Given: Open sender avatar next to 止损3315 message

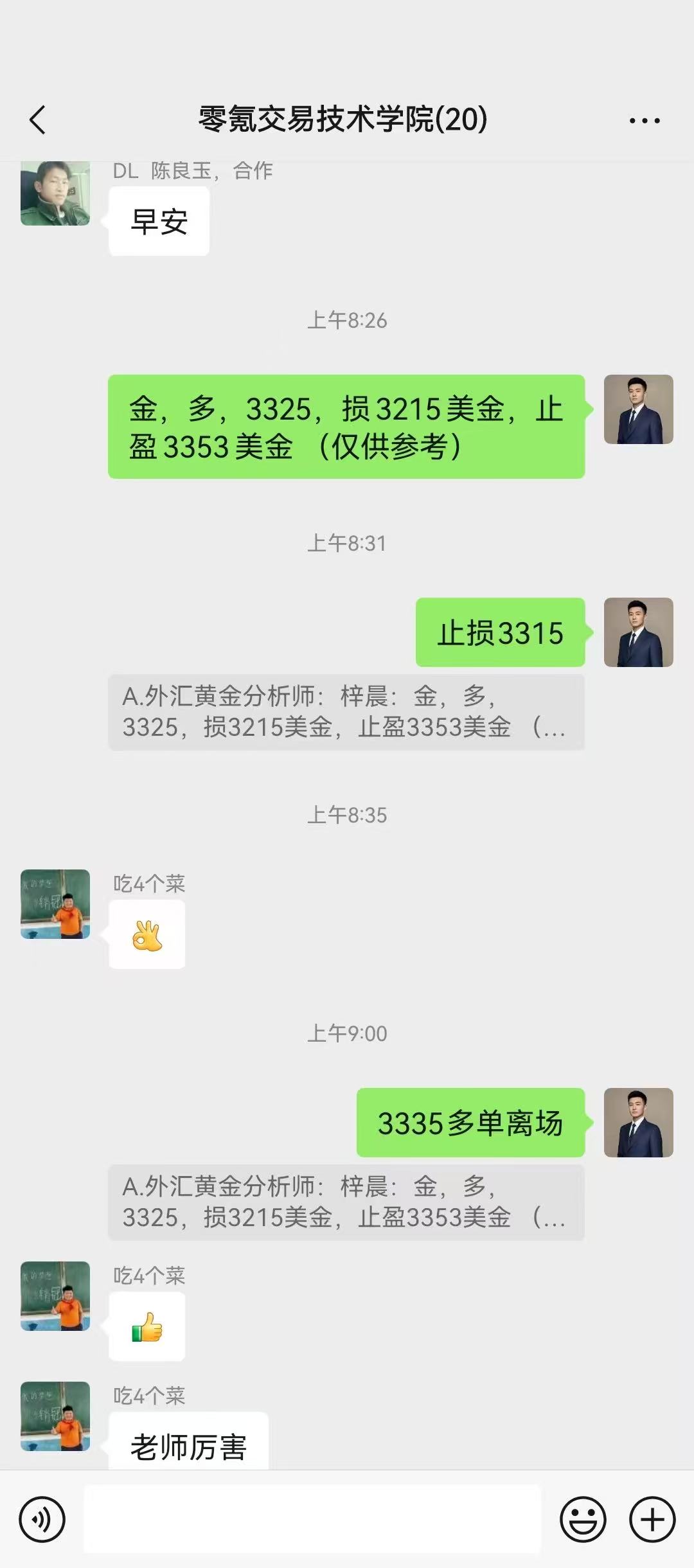Looking at the screenshot, I should 638,632.
